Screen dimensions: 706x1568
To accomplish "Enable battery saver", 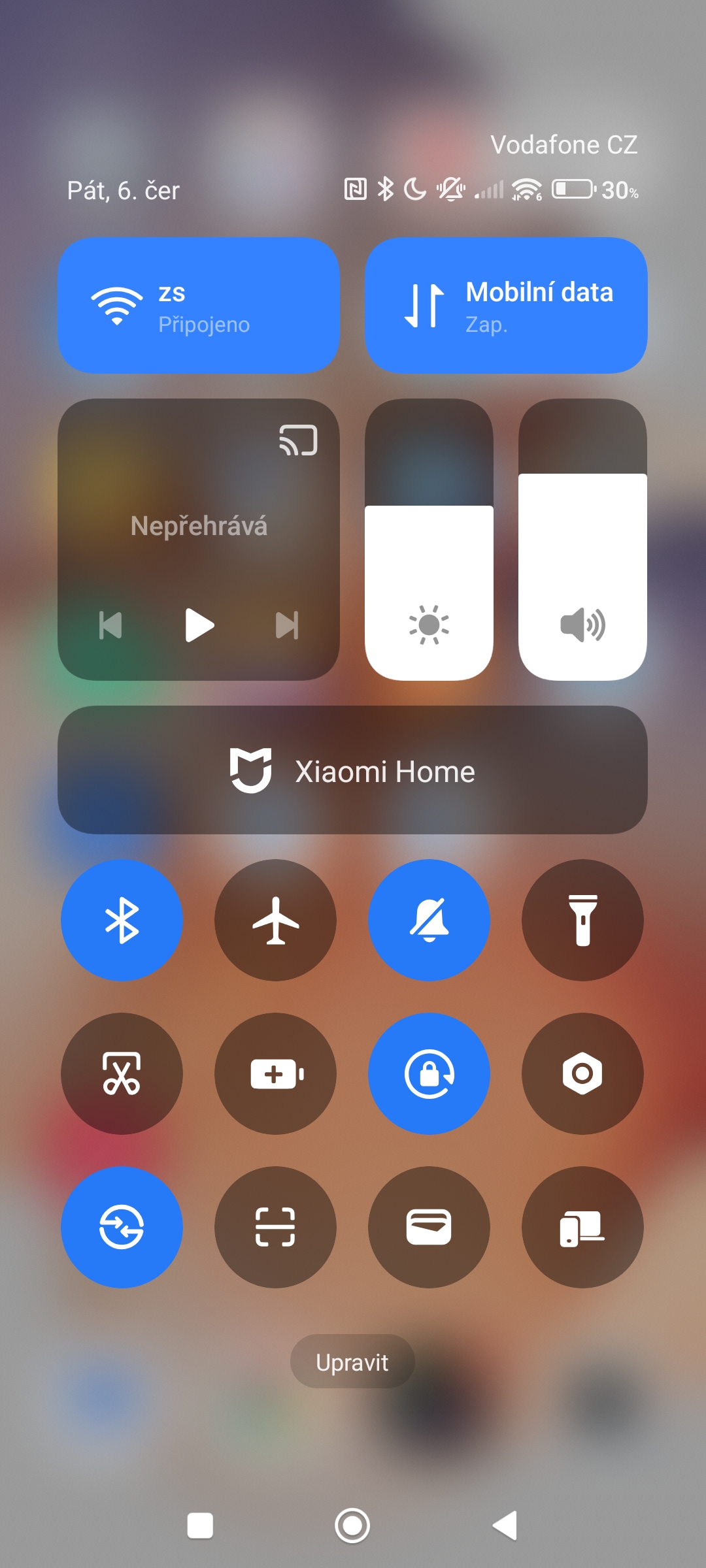I will (275, 1073).
